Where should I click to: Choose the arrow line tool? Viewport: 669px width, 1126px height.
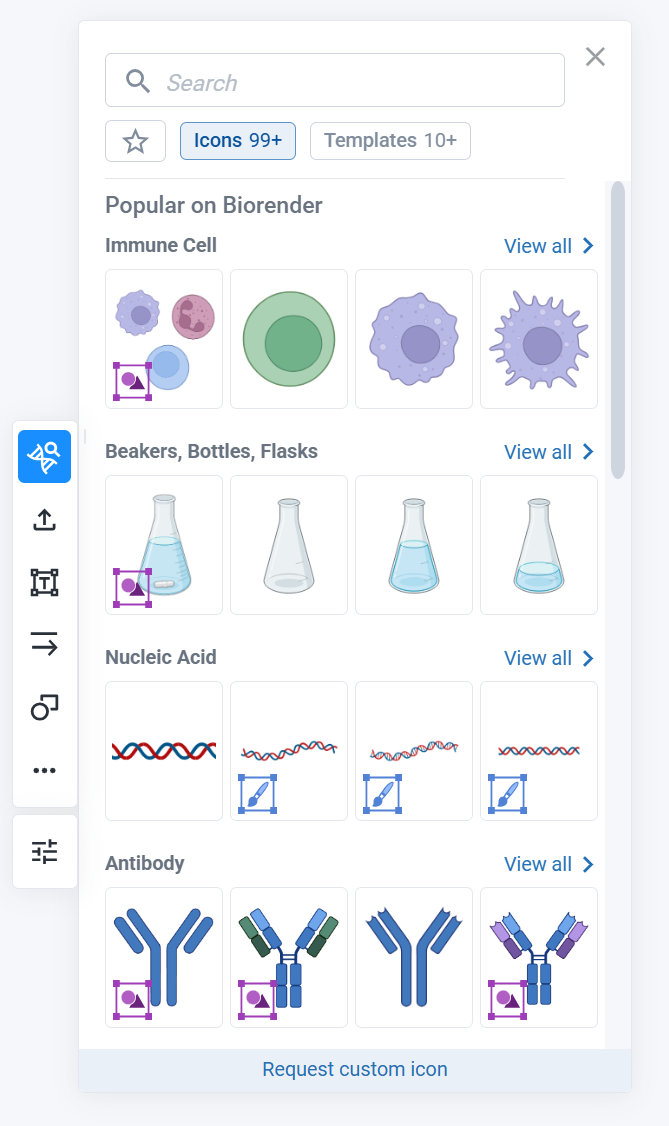tap(45, 644)
